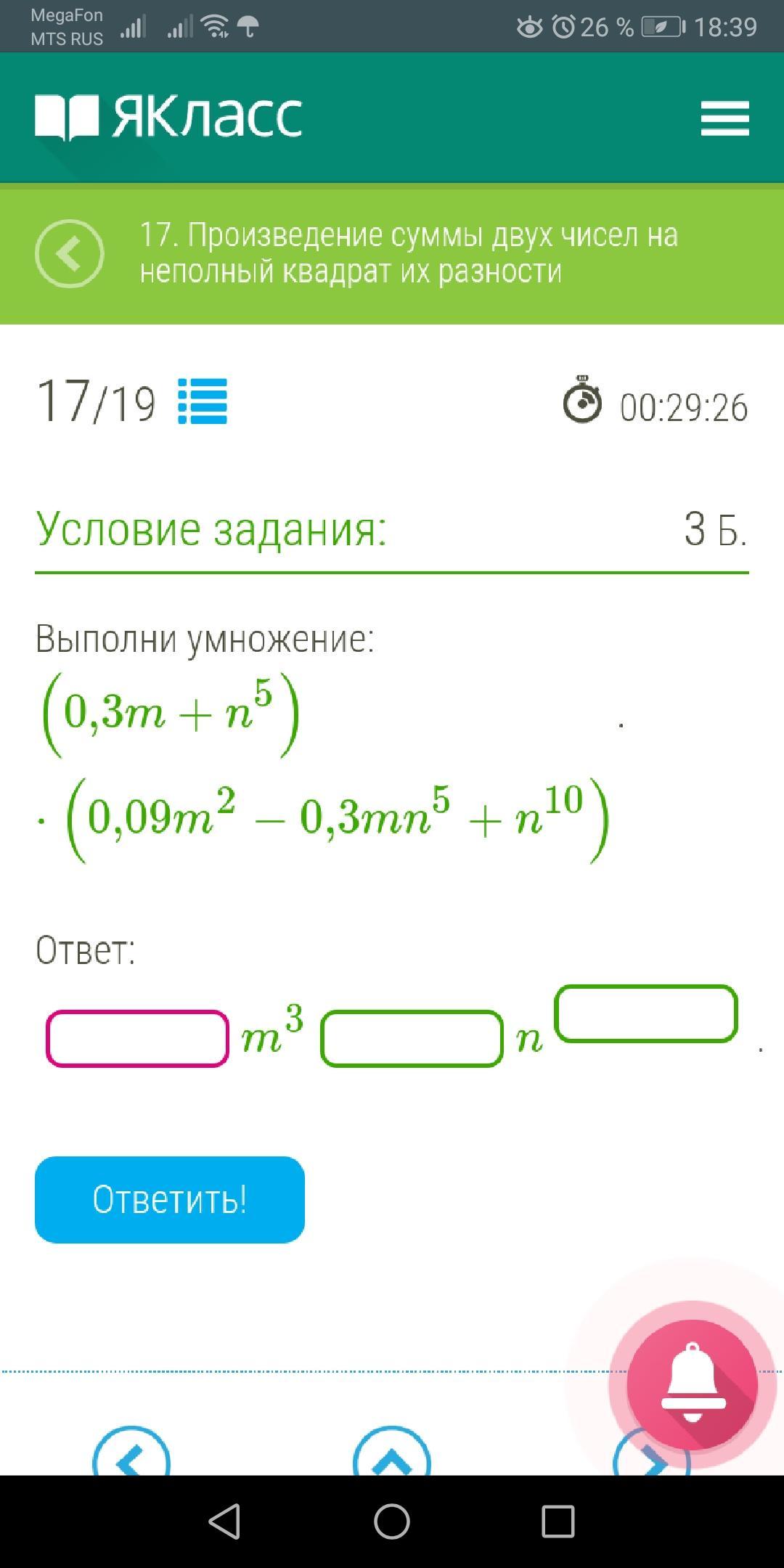The width and height of the screenshot is (784, 1568).
Task: Tap the ЯКласс logo
Action: (168, 116)
